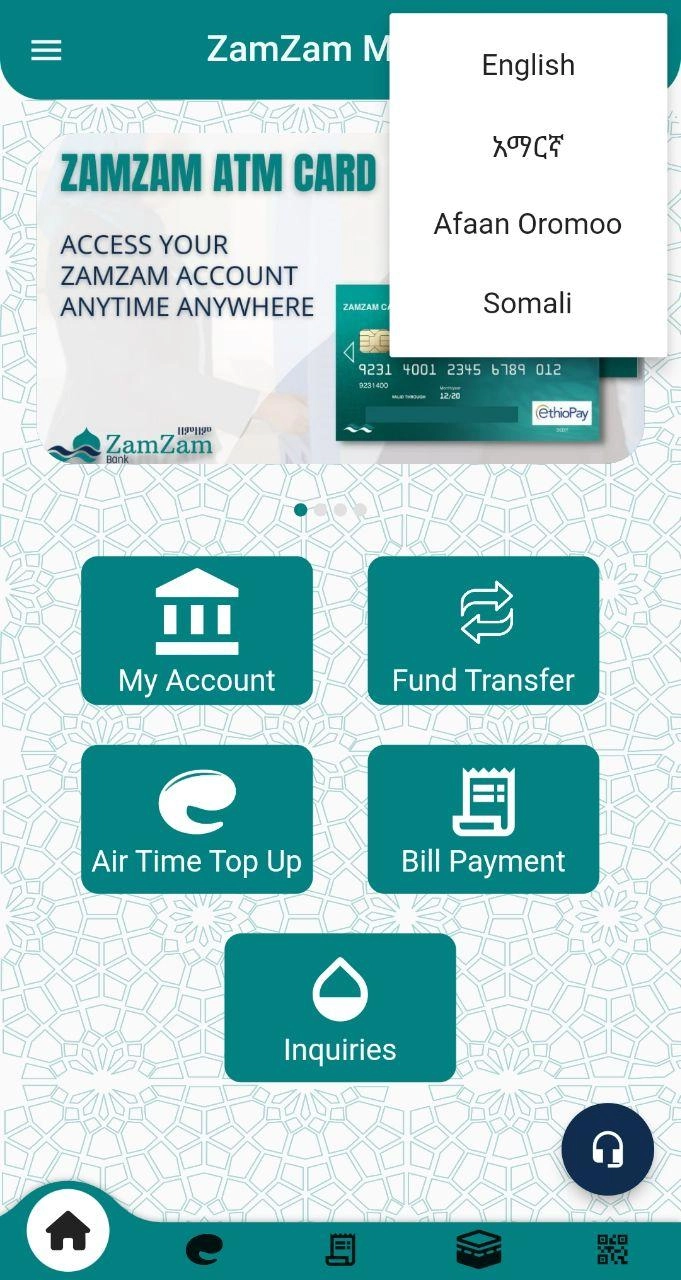Start a Fund Transfer
This screenshot has height=1280, width=681.
[x=483, y=631]
